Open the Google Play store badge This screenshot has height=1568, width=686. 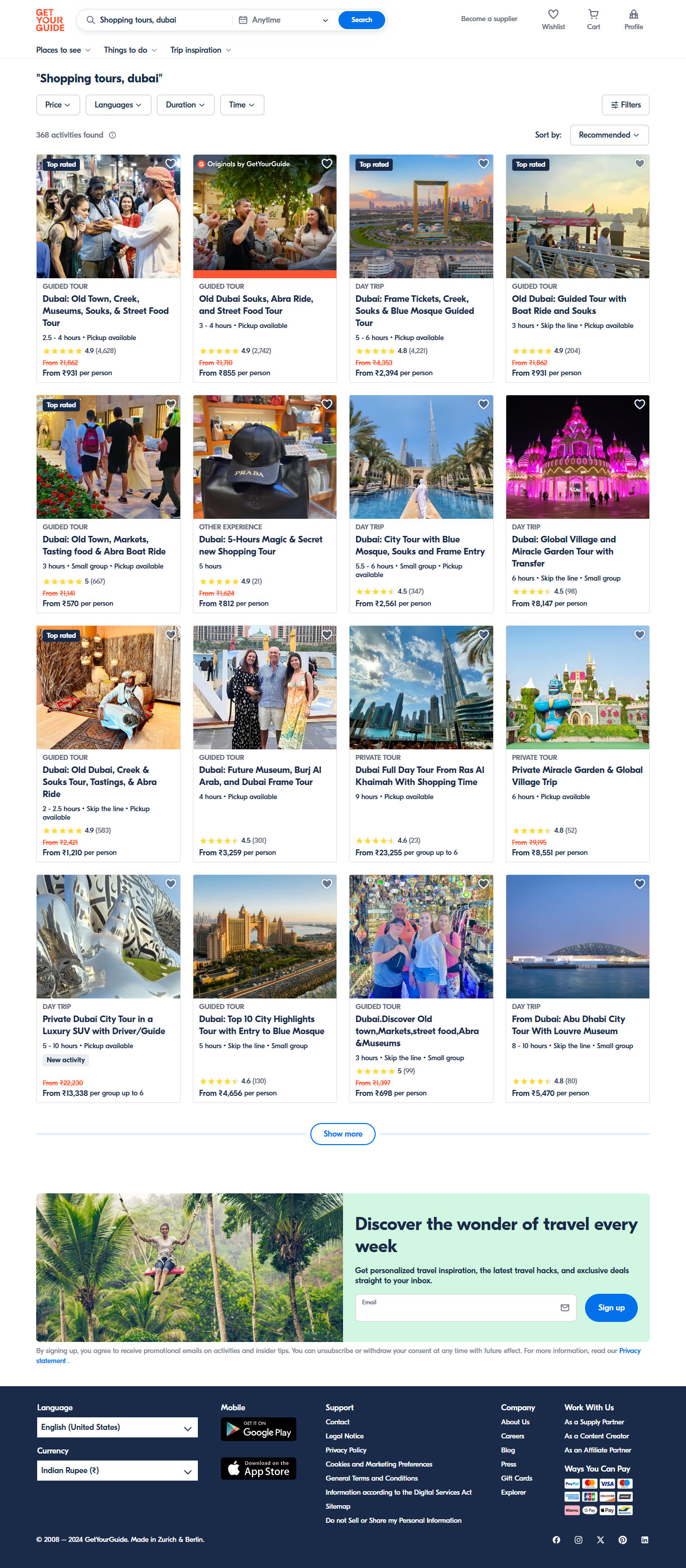[x=258, y=1429]
